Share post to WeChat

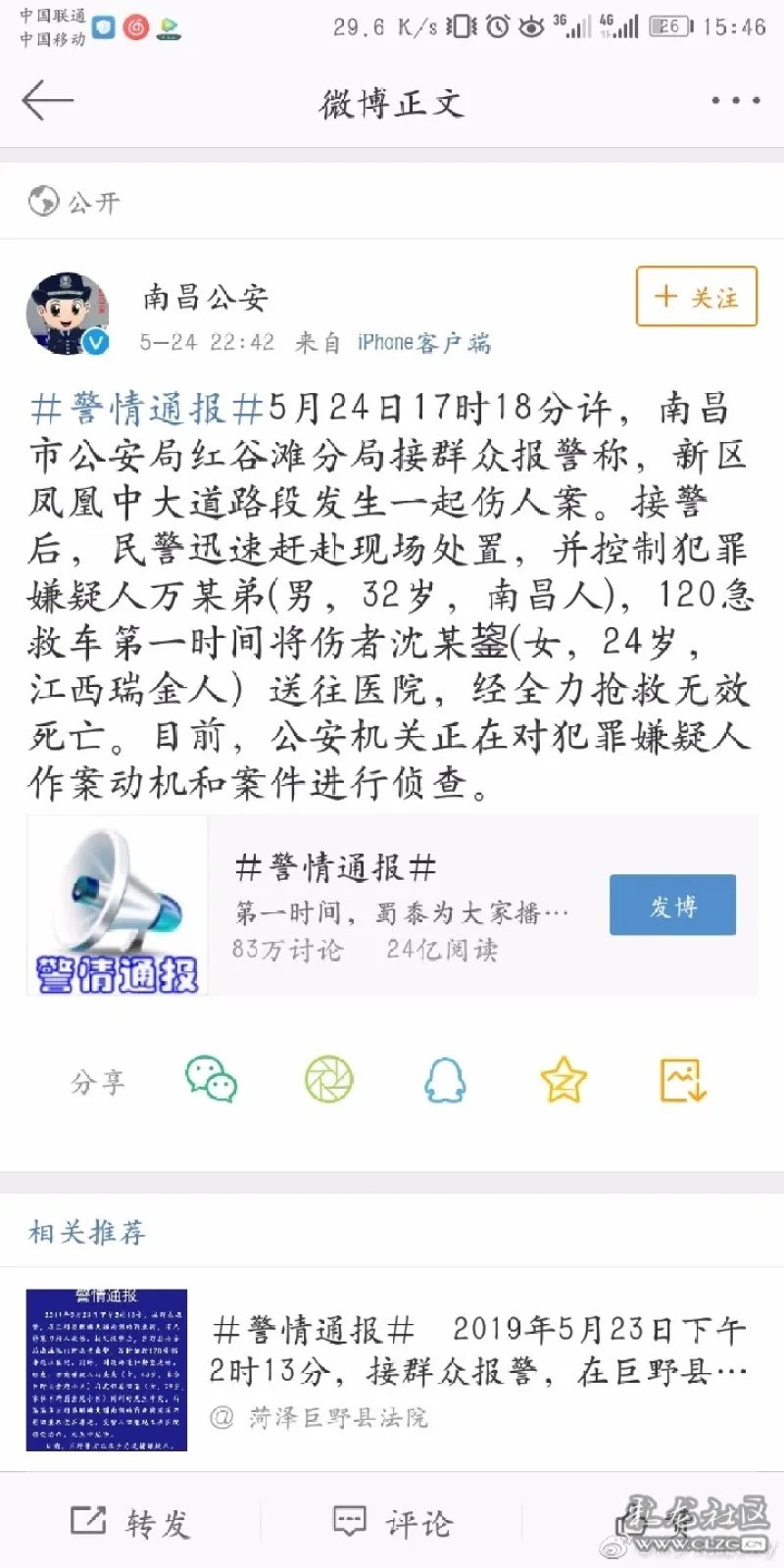coord(212,1080)
